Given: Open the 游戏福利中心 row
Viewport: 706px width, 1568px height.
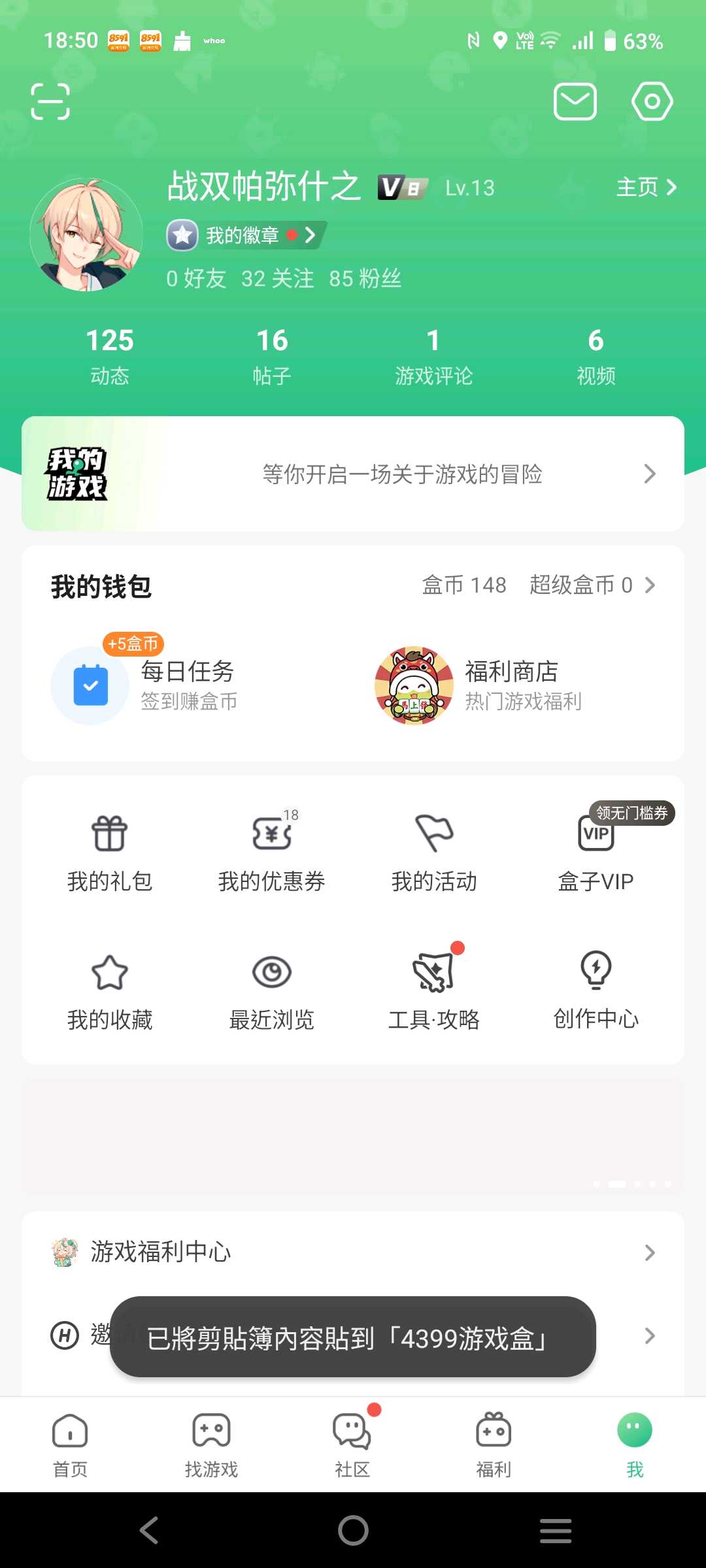Looking at the screenshot, I should [x=353, y=1252].
